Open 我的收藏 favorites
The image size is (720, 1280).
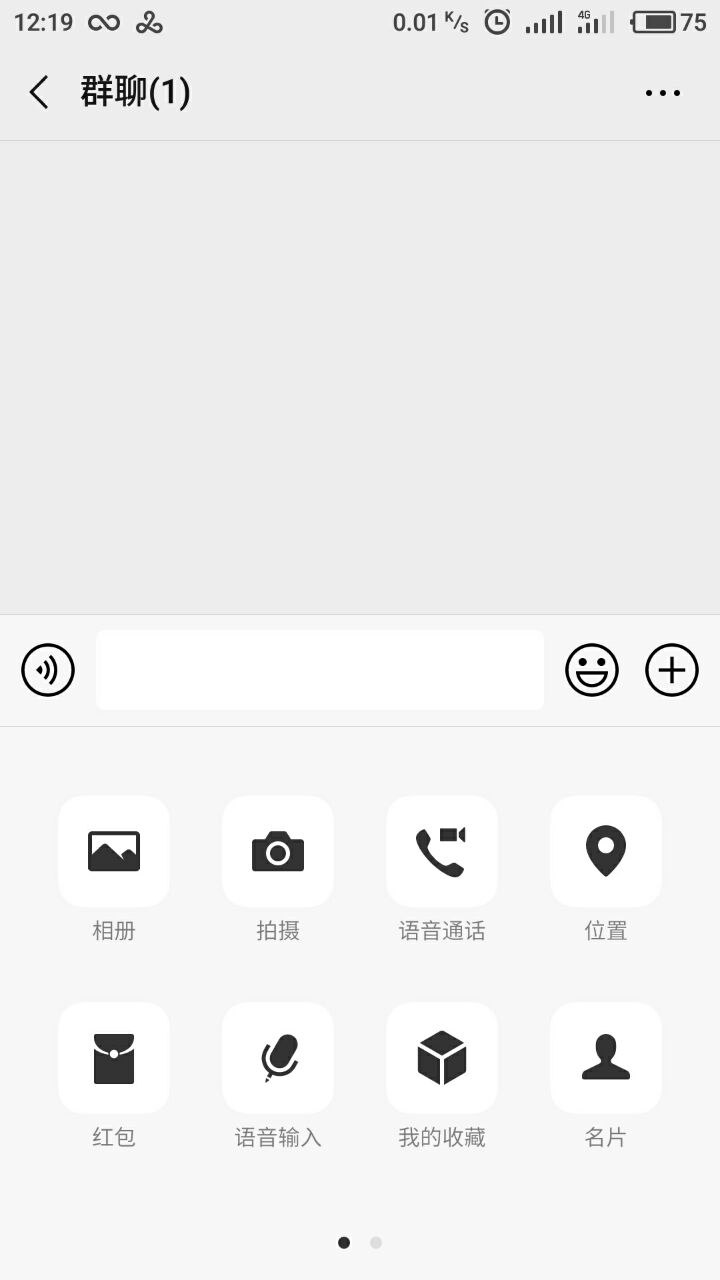pyautogui.click(x=442, y=1058)
